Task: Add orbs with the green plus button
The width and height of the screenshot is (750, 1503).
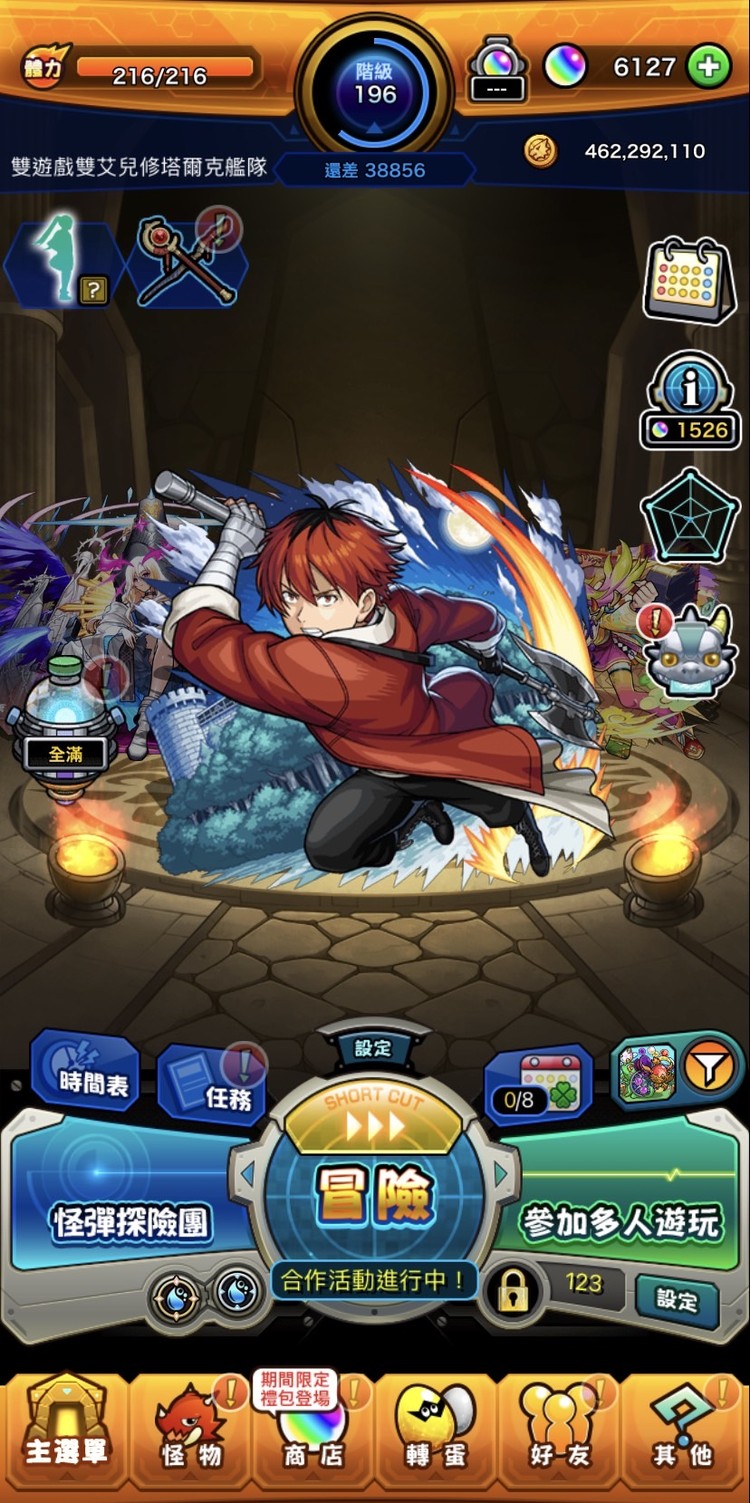Action: 708,67
